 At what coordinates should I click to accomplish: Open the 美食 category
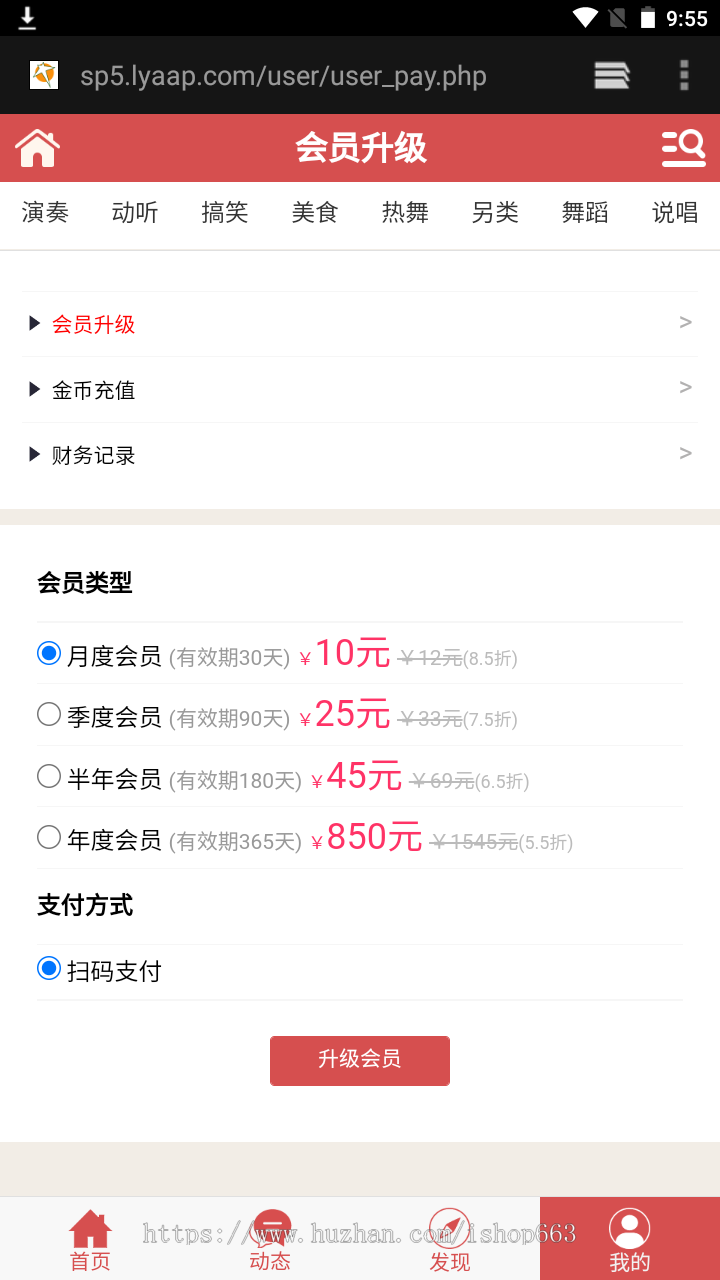[315, 212]
